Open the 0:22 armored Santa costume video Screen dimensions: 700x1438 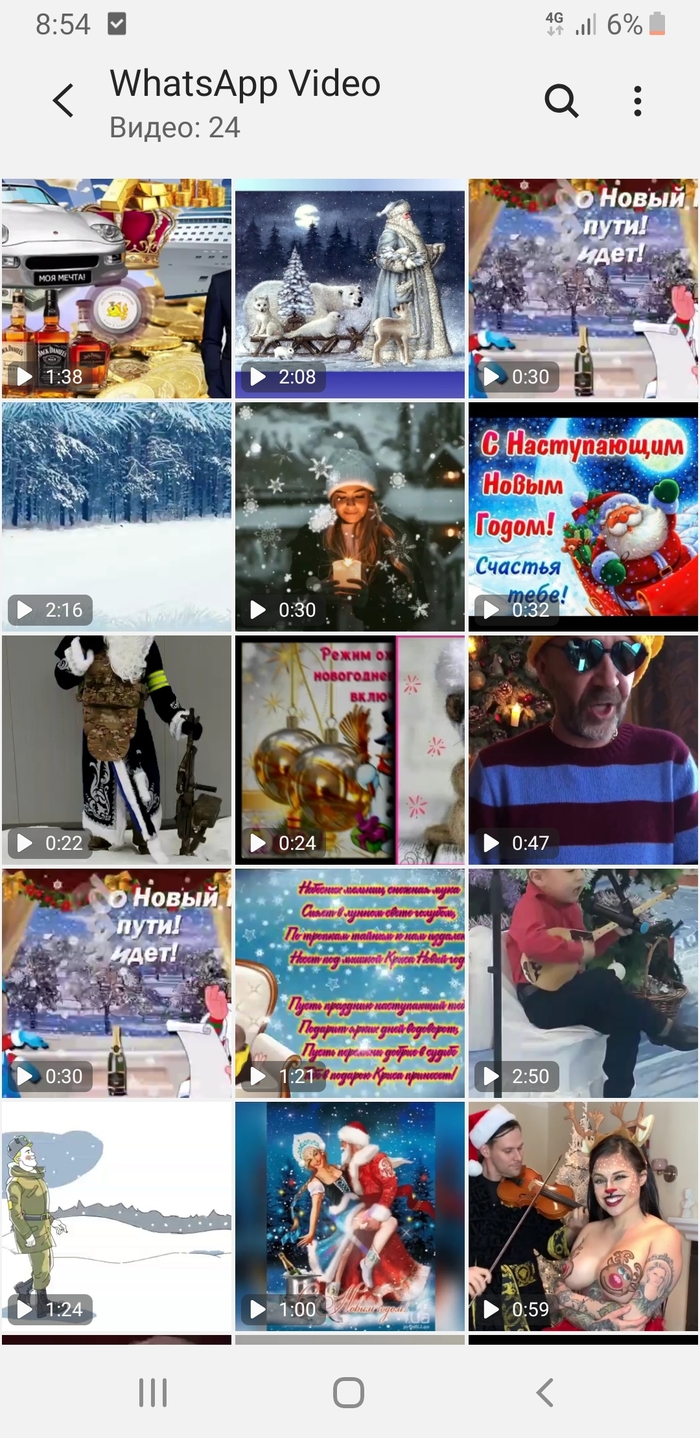coord(116,750)
